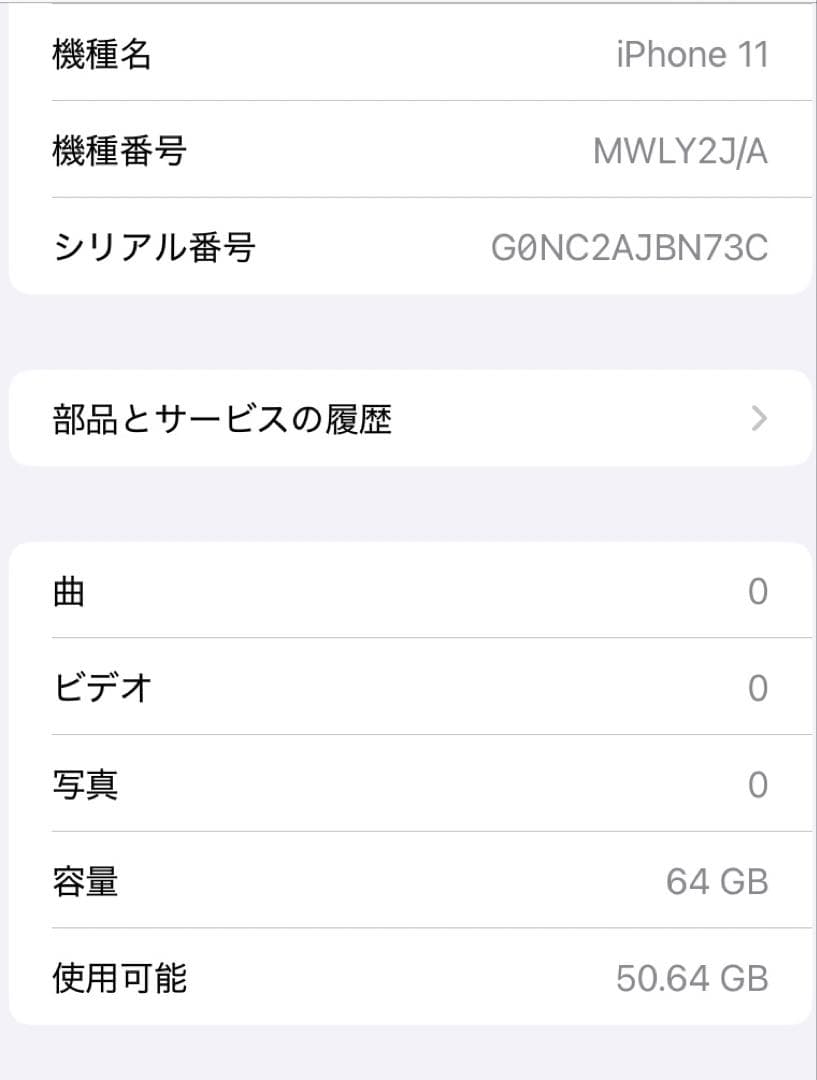Tap the device info group containing serial number

[x=408, y=150]
